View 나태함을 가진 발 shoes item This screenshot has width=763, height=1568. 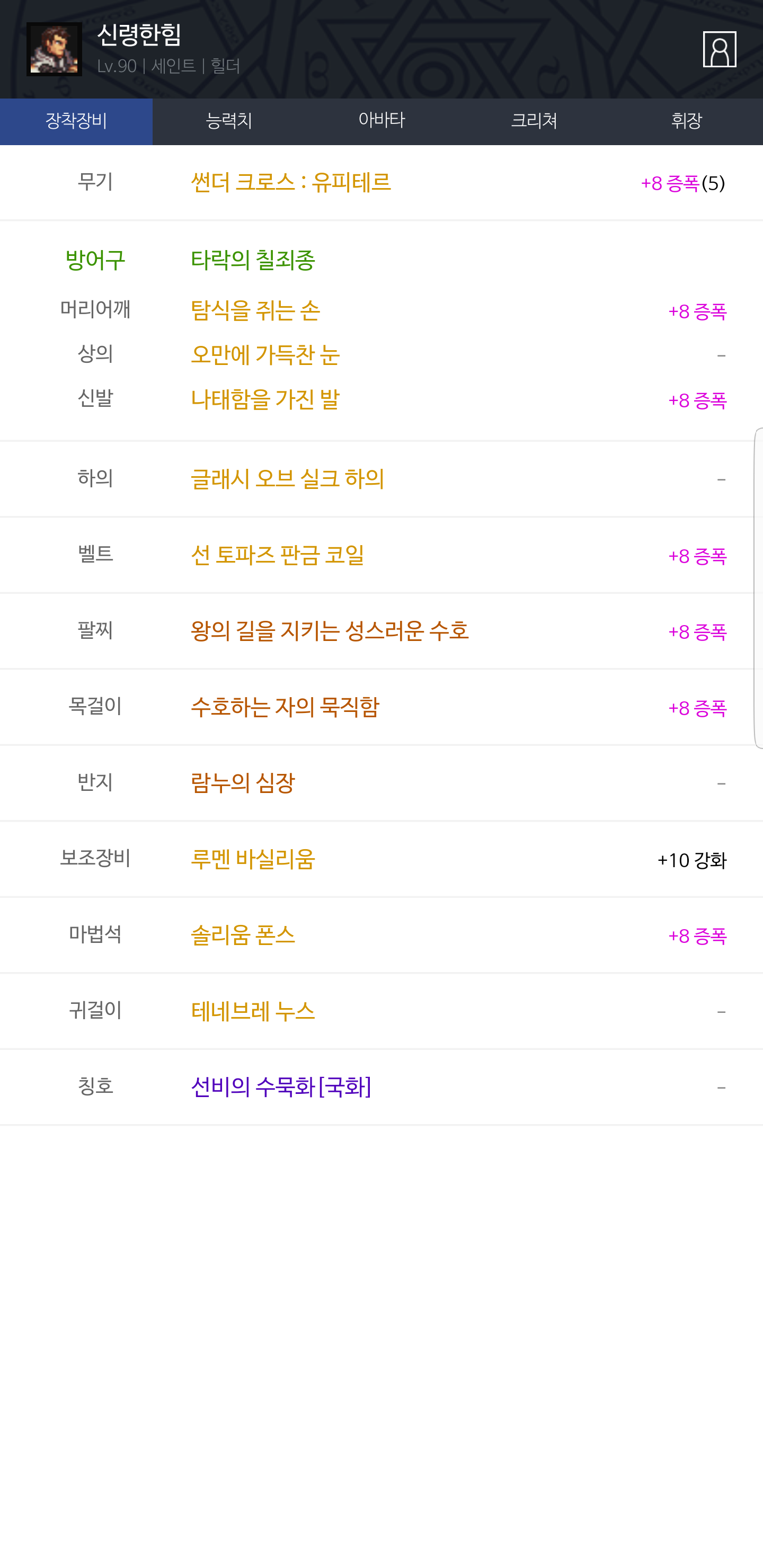click(381, 399)
